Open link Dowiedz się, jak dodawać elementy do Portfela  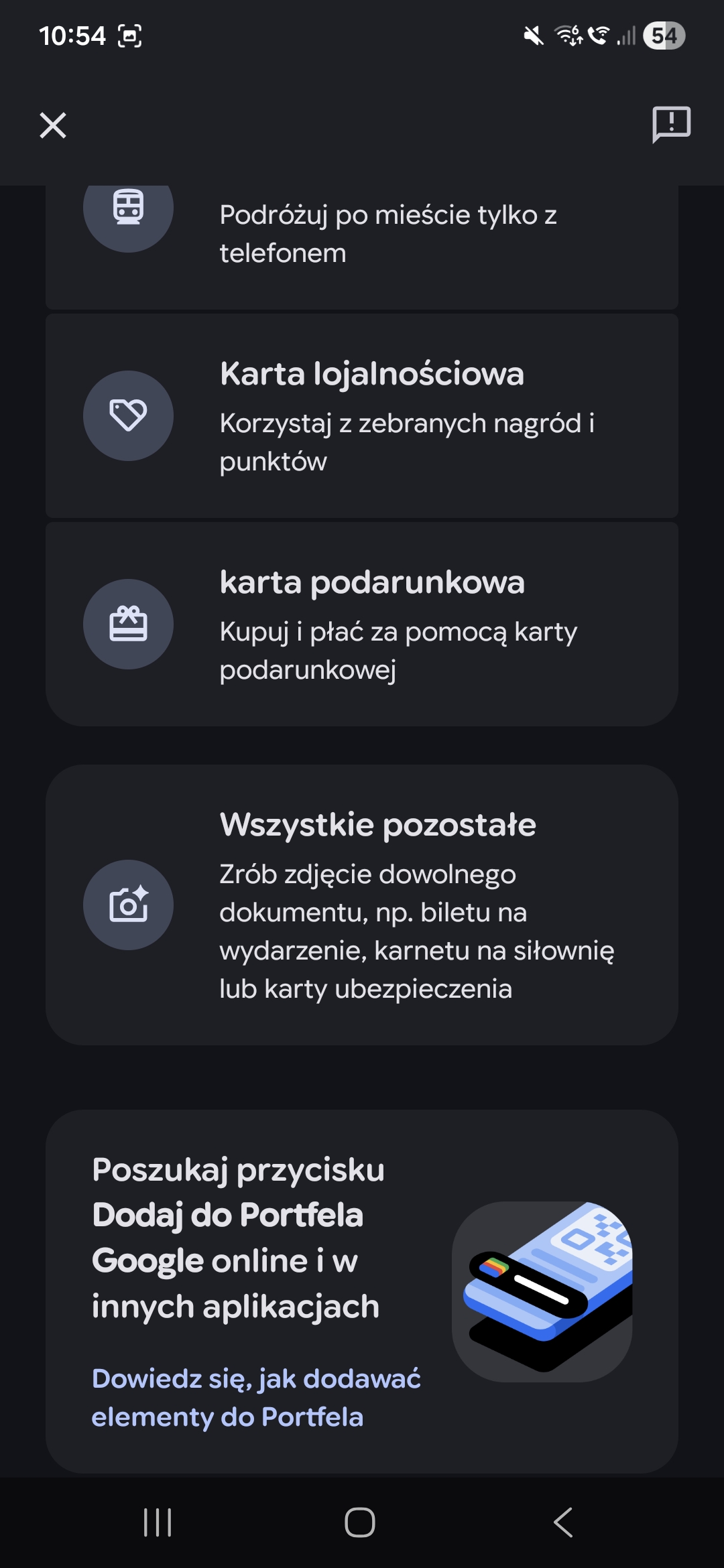point(256,1397)
